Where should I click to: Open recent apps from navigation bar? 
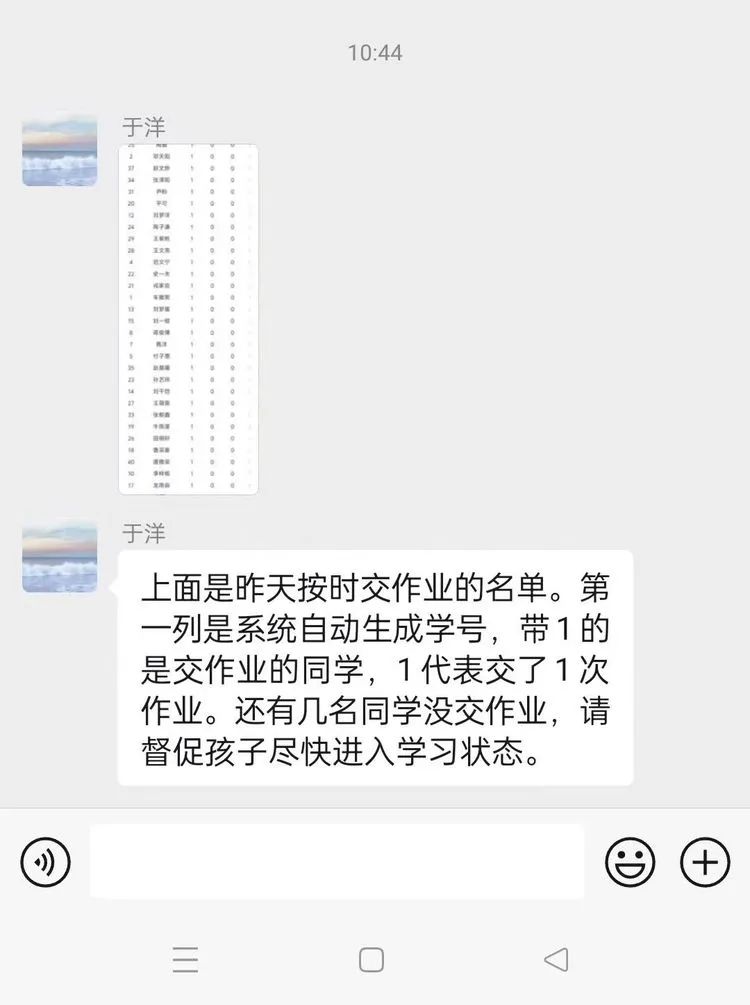[x=185, y=960]
